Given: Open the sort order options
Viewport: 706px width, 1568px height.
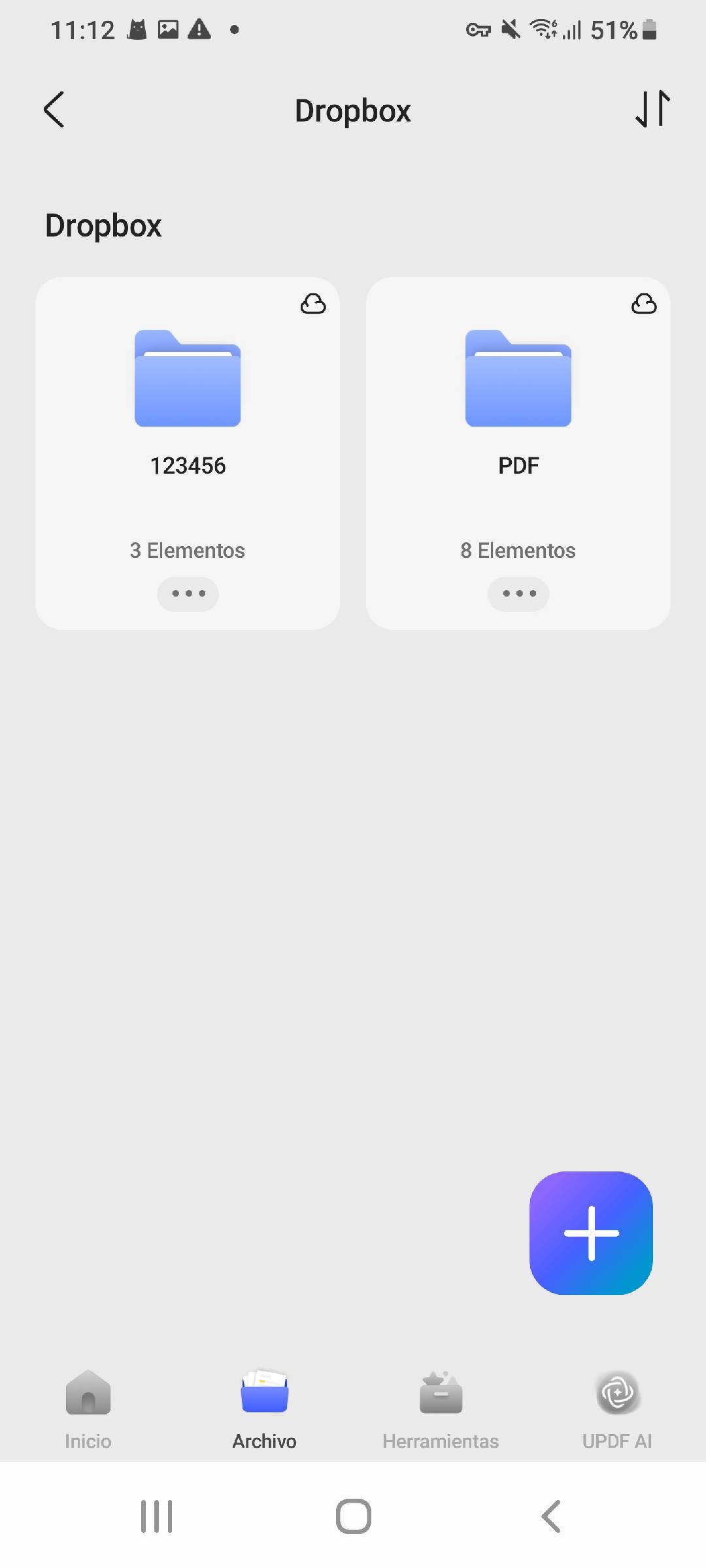Looking at the screenshot, I should (x=652, y=109).
